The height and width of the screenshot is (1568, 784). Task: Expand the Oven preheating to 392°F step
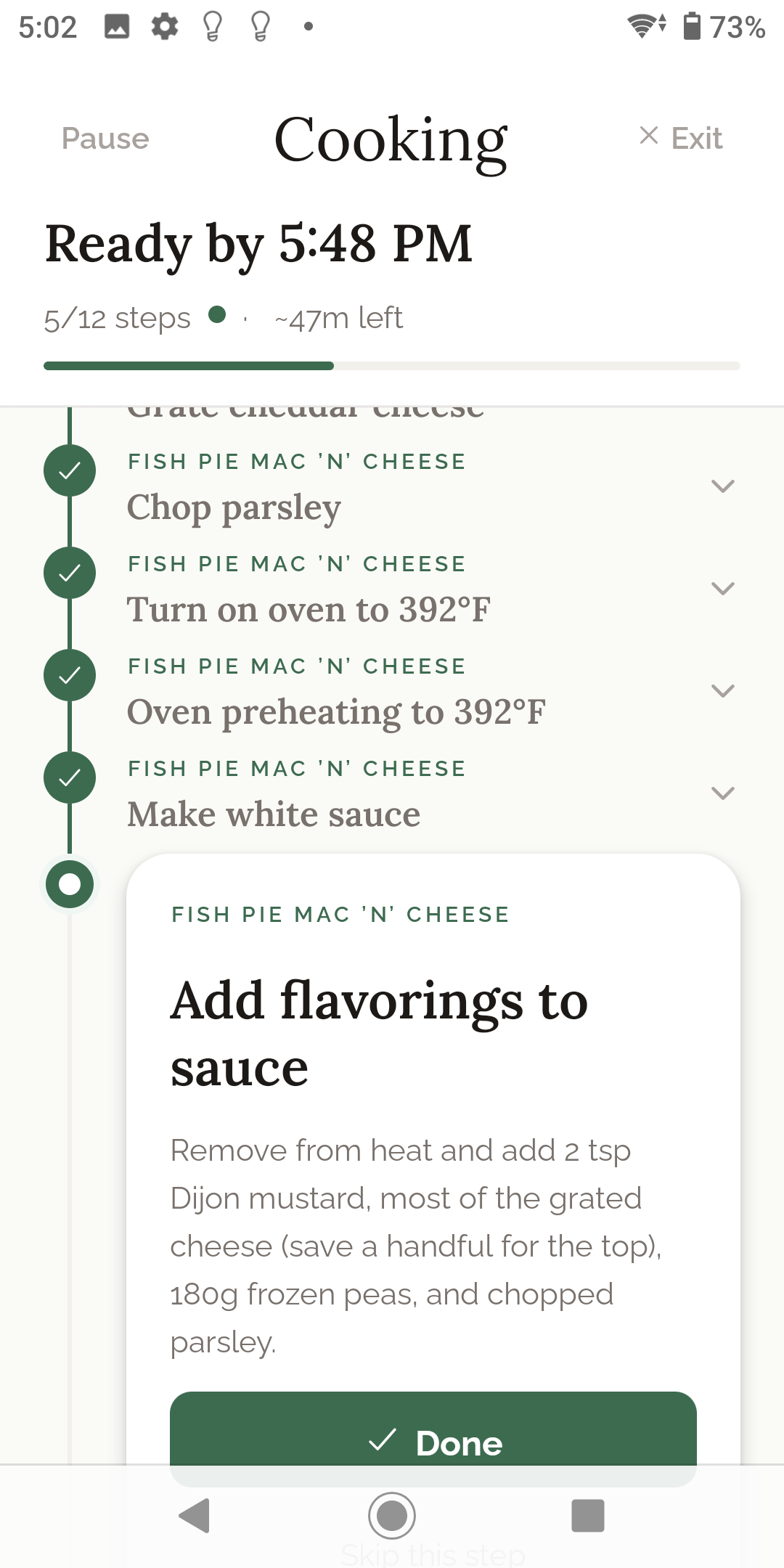(x=723, y=691)
